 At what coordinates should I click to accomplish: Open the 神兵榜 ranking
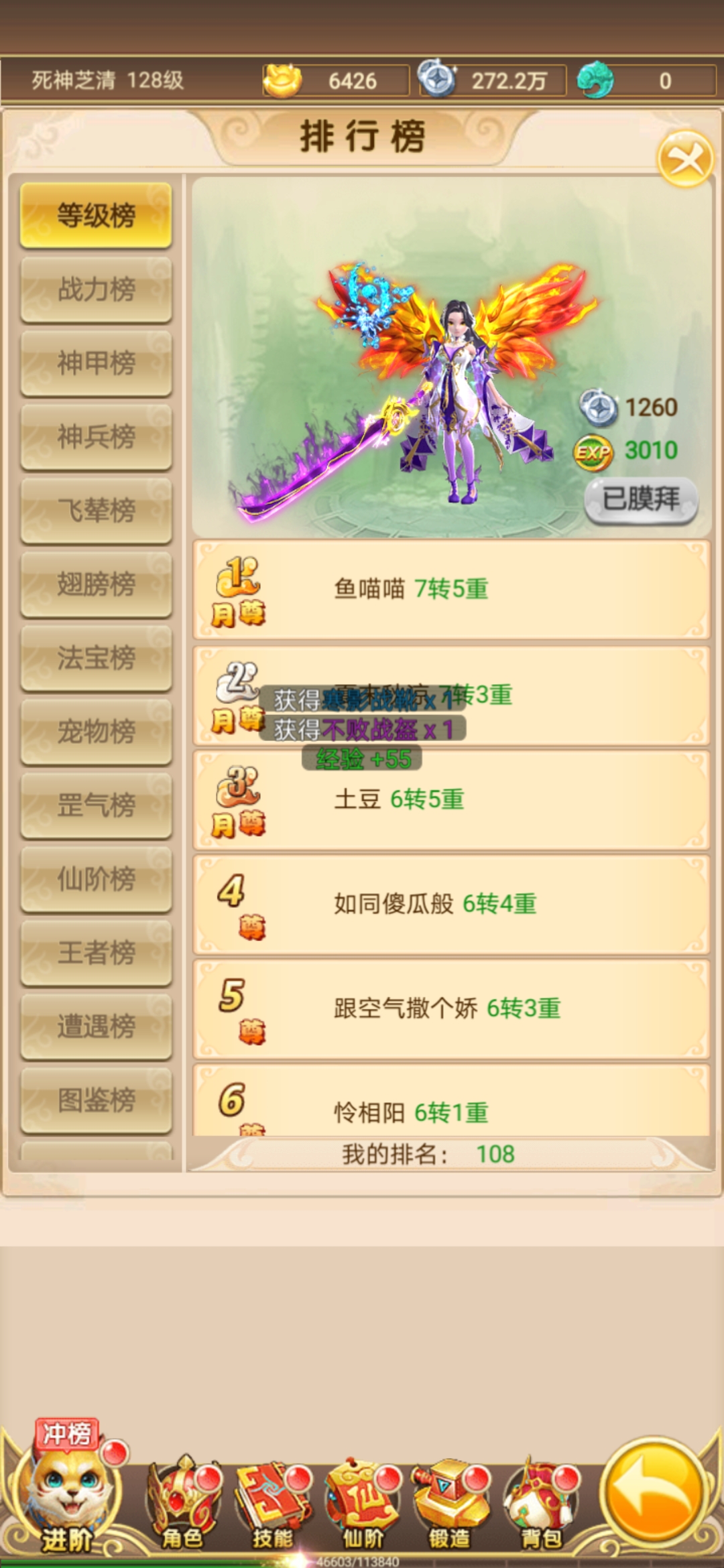pyautogui.click(x=96, y=437)
